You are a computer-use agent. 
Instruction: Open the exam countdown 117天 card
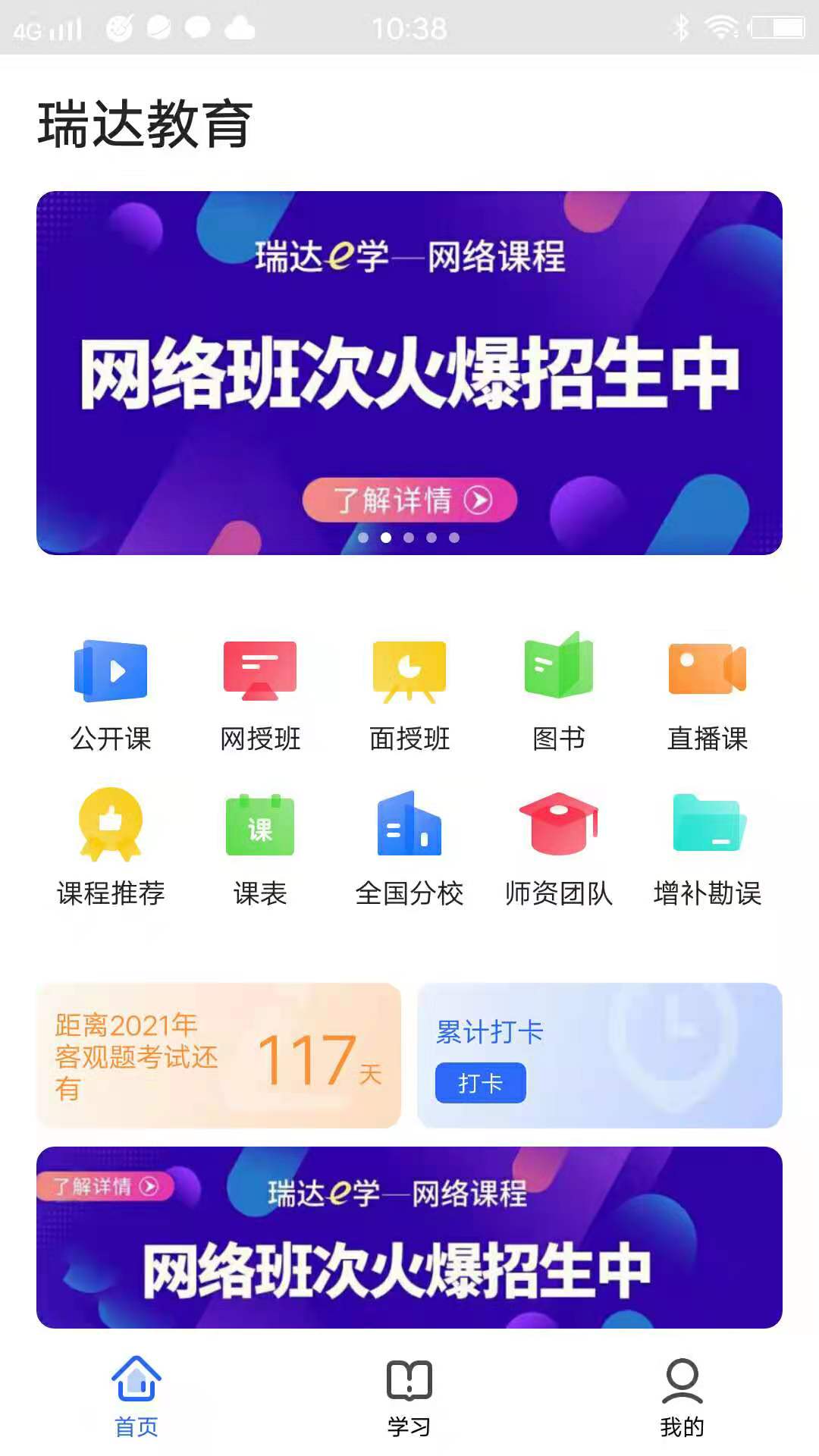(220, 1056)
